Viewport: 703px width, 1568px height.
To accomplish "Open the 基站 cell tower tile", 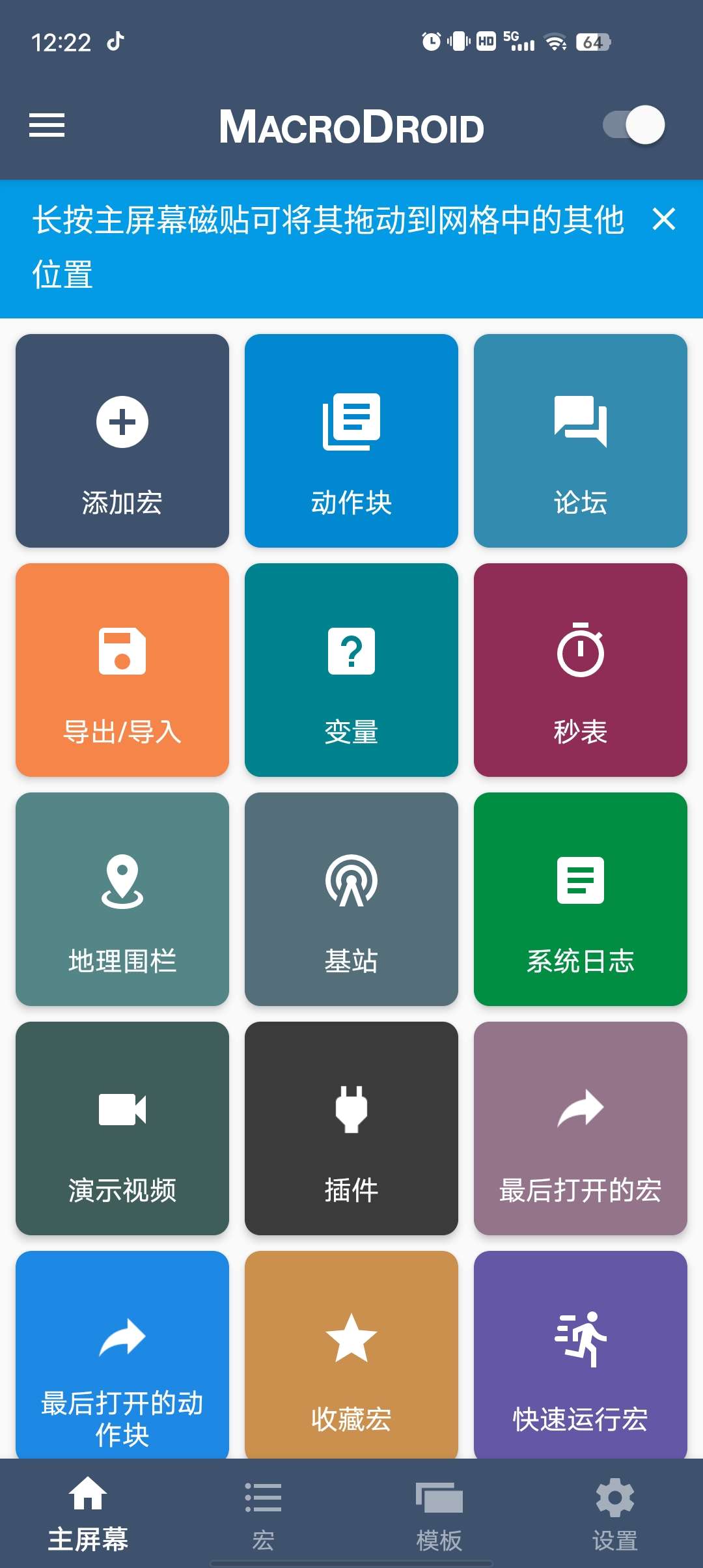I will (x=351, y=899).
